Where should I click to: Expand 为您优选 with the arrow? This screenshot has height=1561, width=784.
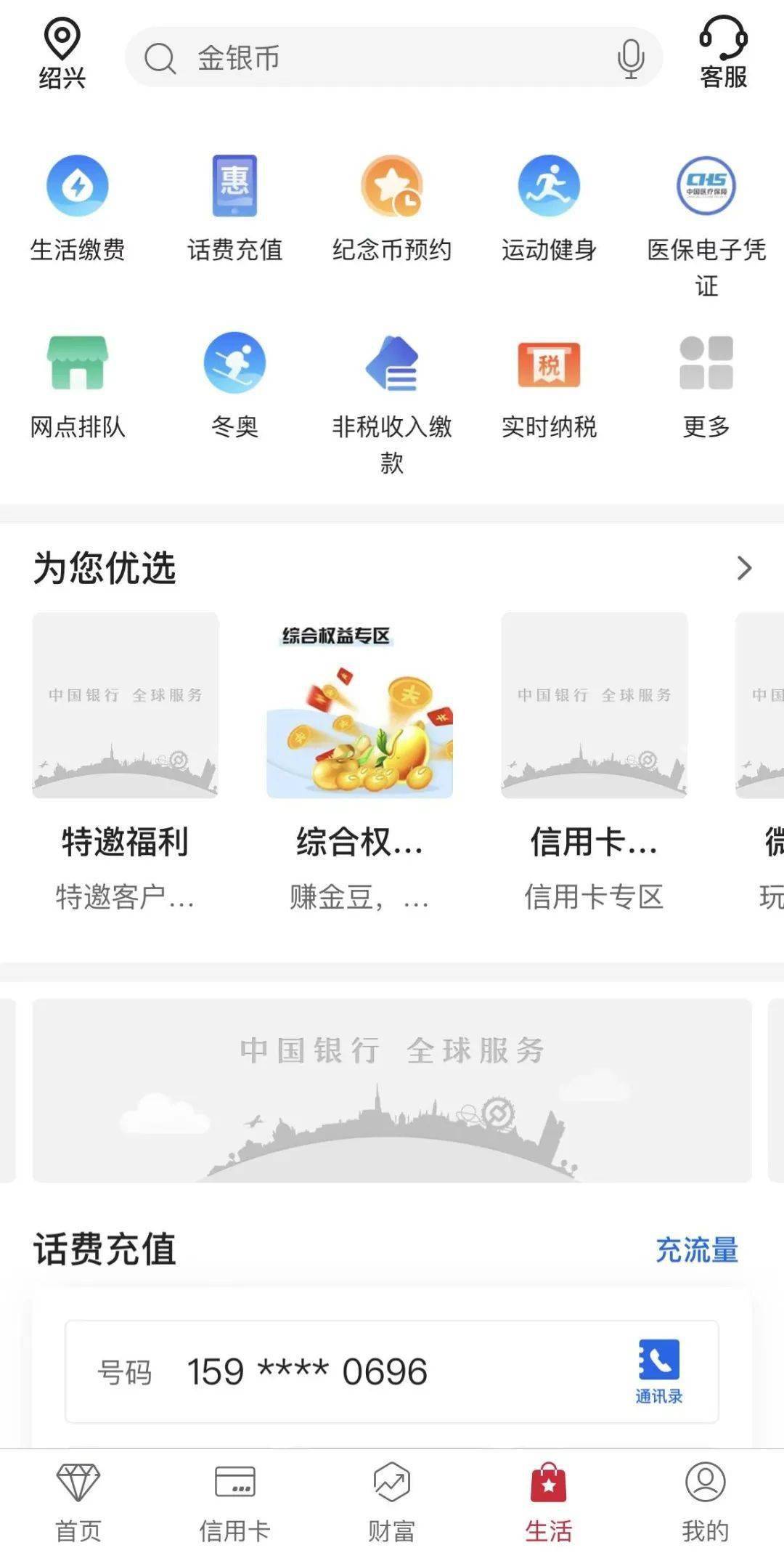point(744,568)
